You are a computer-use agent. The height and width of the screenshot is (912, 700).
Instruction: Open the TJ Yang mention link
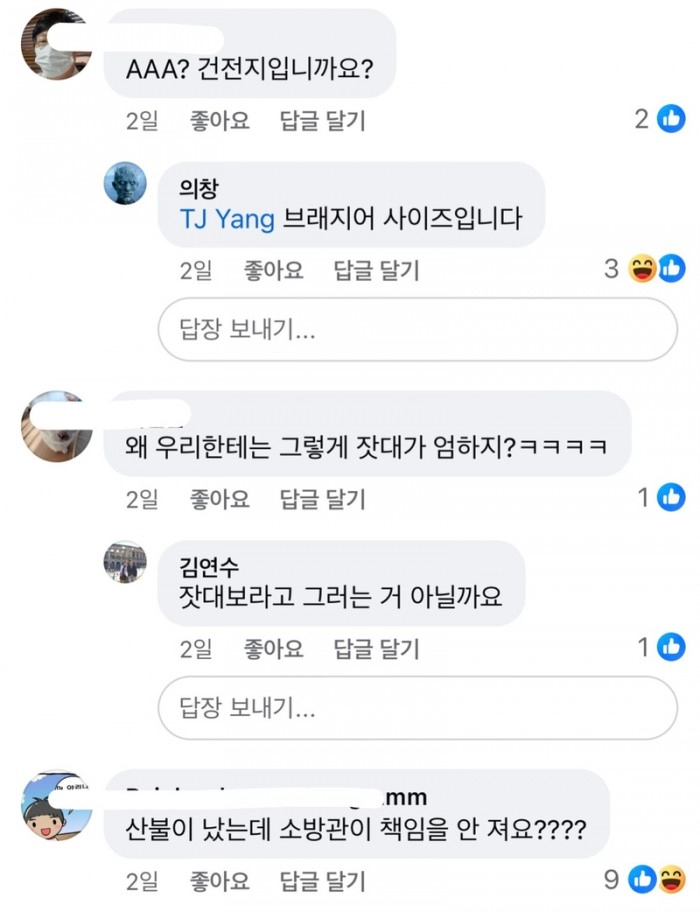point(226,219)
